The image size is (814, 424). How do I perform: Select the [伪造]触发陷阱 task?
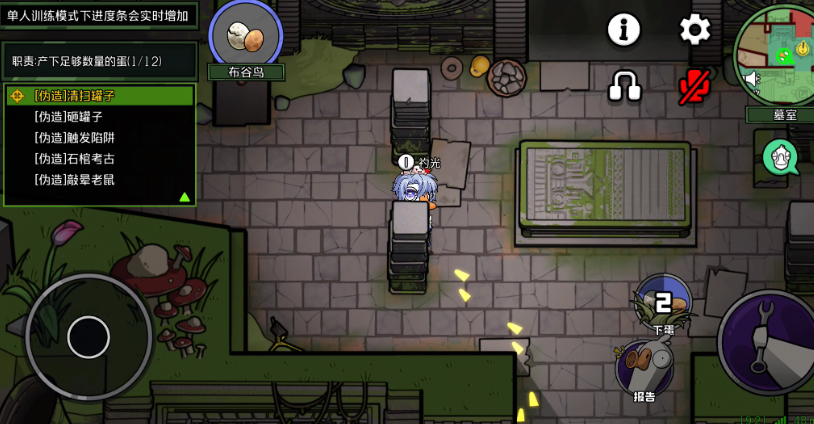[75, 138]
